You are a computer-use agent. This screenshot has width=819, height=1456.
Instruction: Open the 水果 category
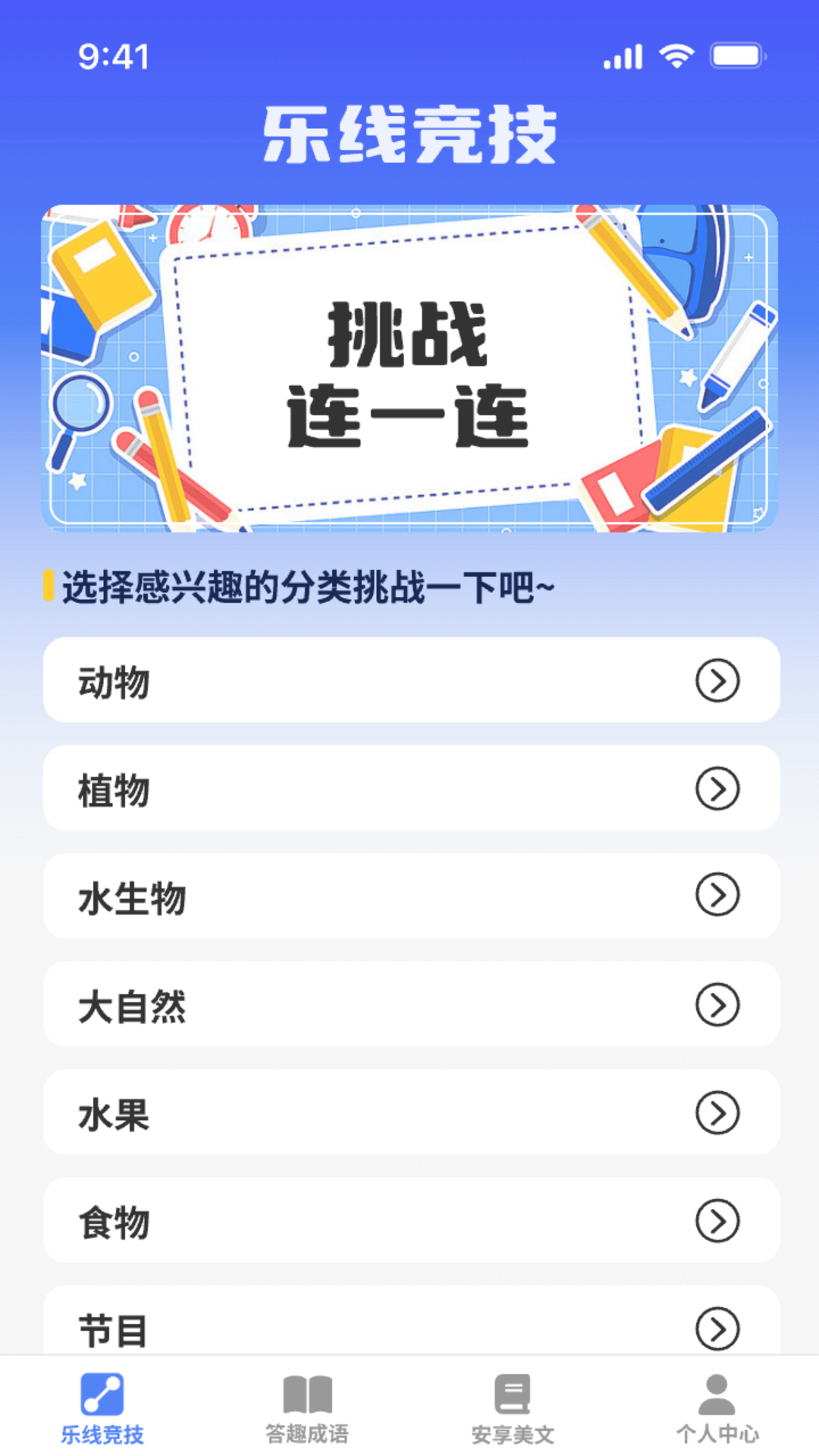[409, 1113]
